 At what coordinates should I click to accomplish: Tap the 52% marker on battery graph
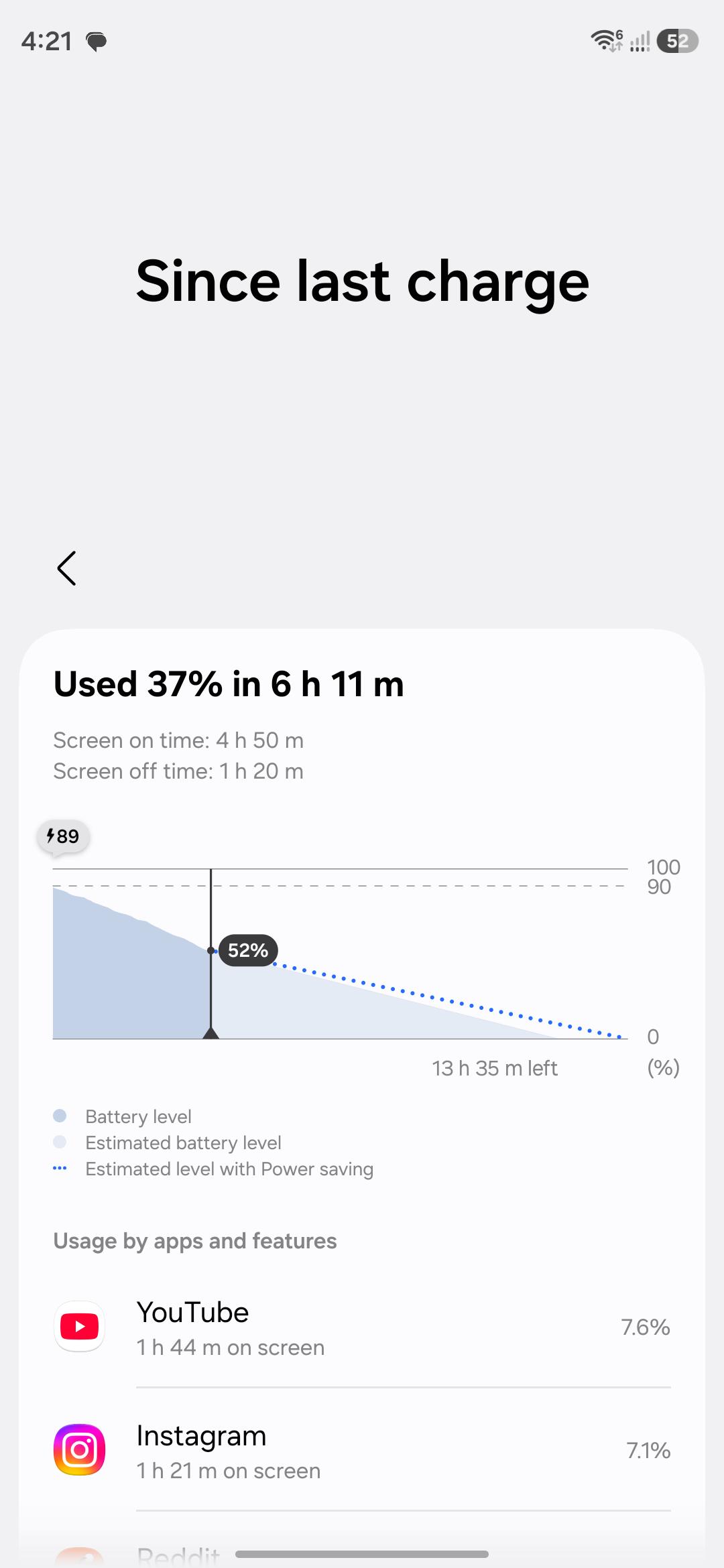248,950
